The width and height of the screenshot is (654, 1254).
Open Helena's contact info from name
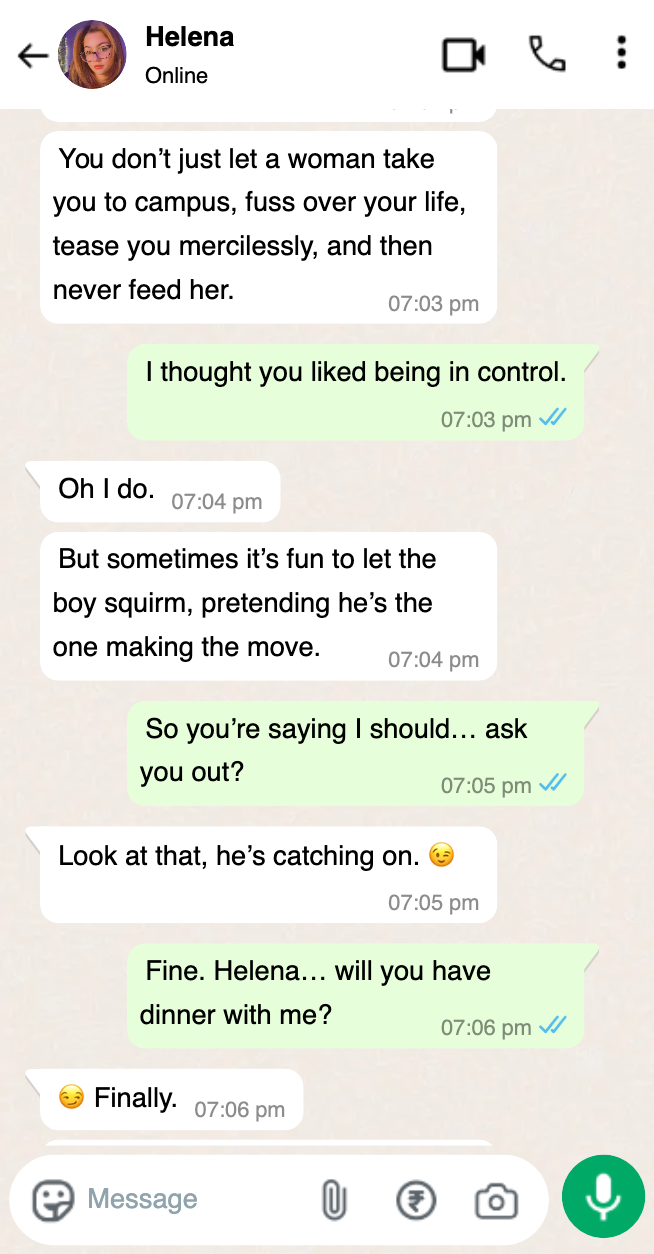click(189, 37)
